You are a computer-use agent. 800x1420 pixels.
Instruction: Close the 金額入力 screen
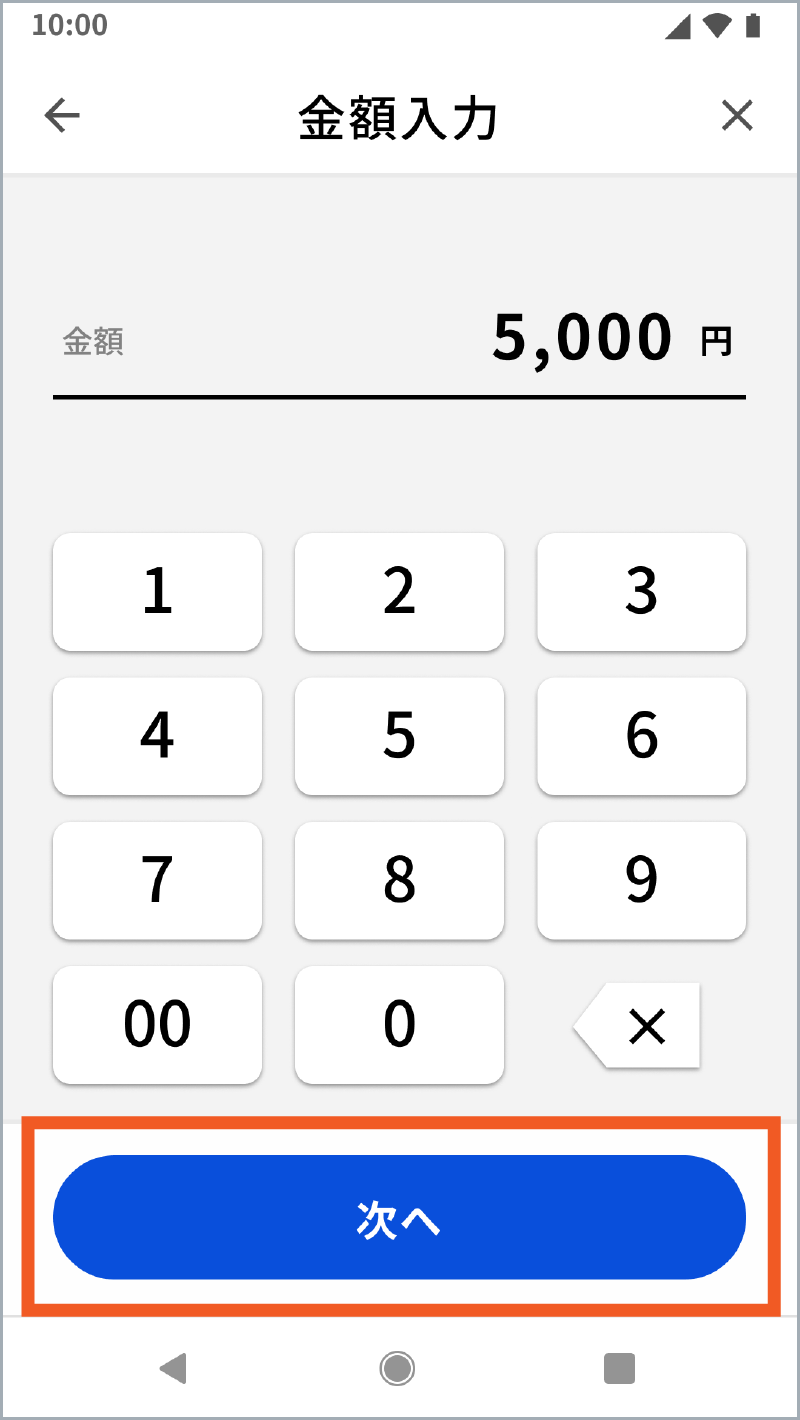pyautogui.click(x=737, y=117)
